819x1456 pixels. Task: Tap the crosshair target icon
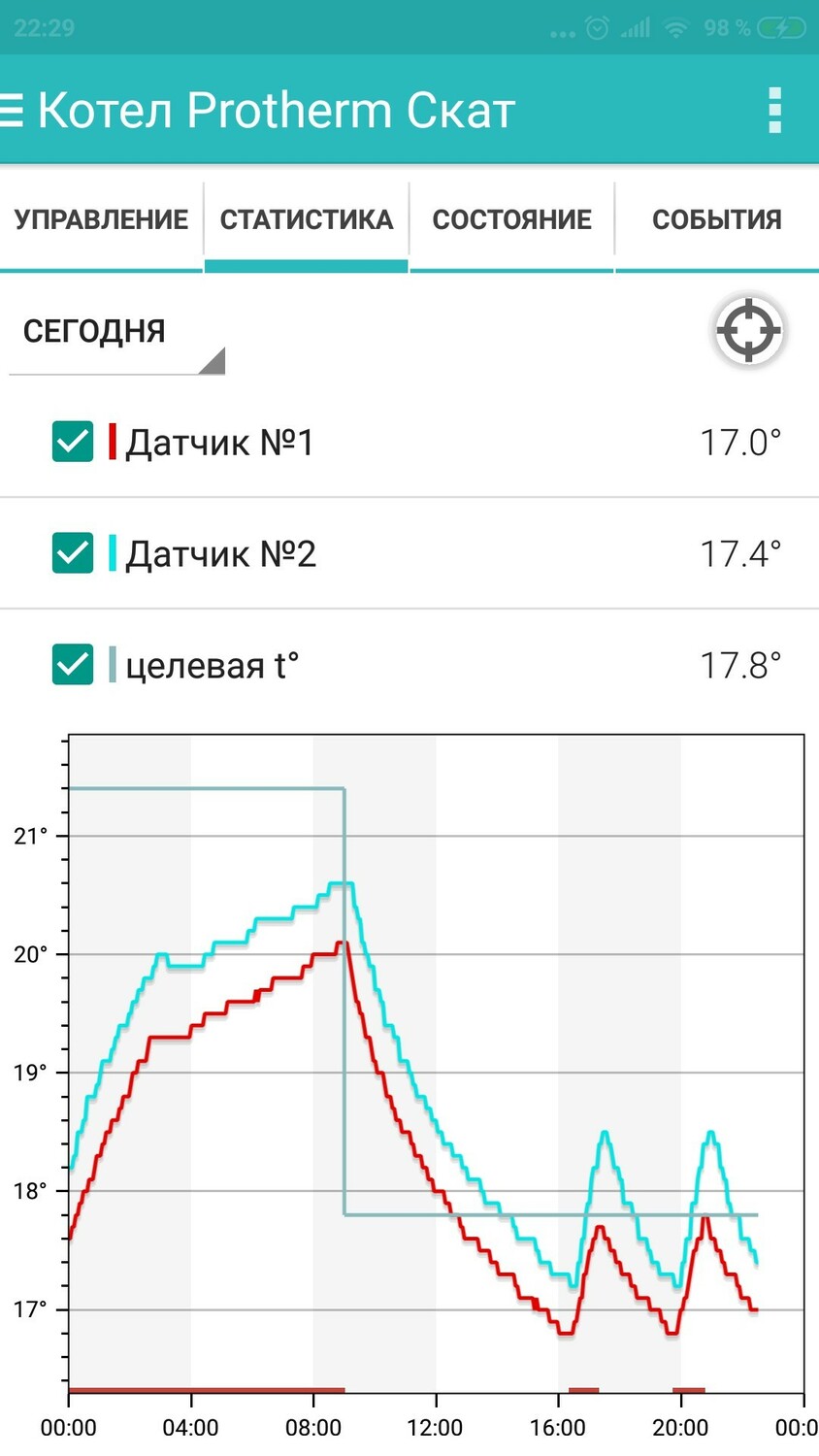749,330
